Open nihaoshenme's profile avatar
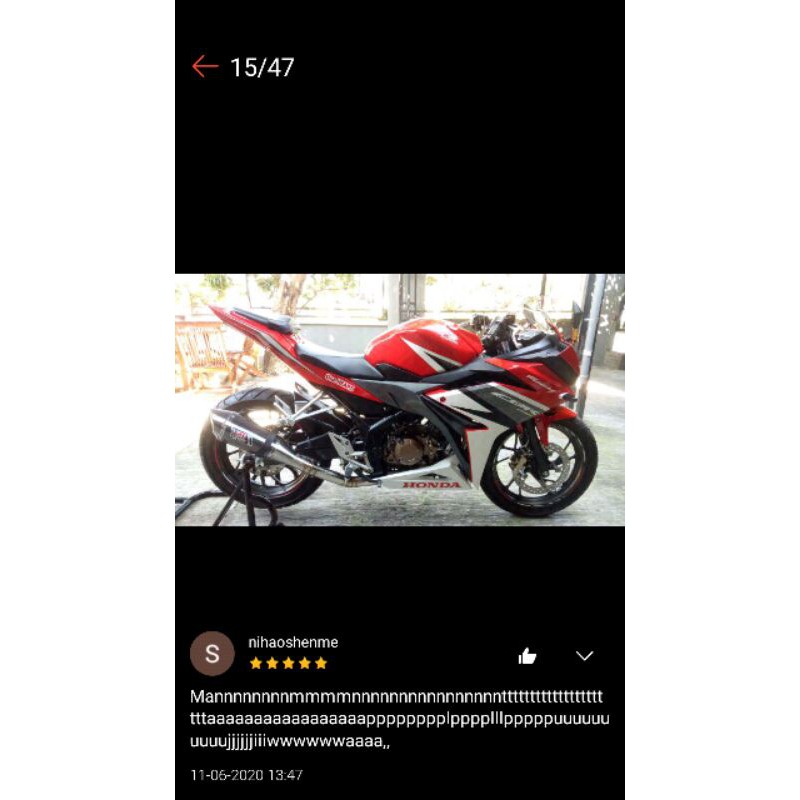Viewport: 800px width, 800px height. [212, 654]
